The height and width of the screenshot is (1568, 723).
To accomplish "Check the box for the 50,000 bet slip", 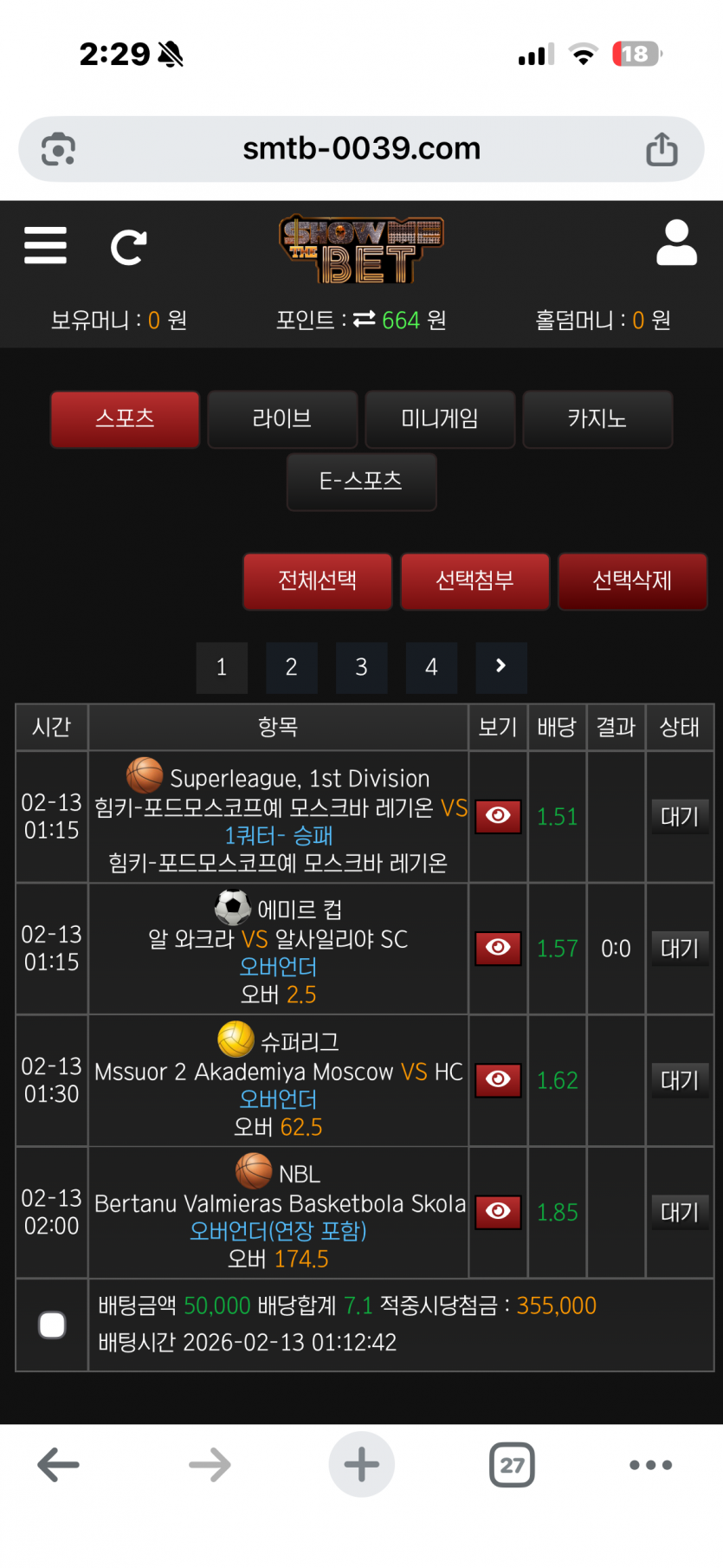I will pyautogui.click(x=52, y=1325).
